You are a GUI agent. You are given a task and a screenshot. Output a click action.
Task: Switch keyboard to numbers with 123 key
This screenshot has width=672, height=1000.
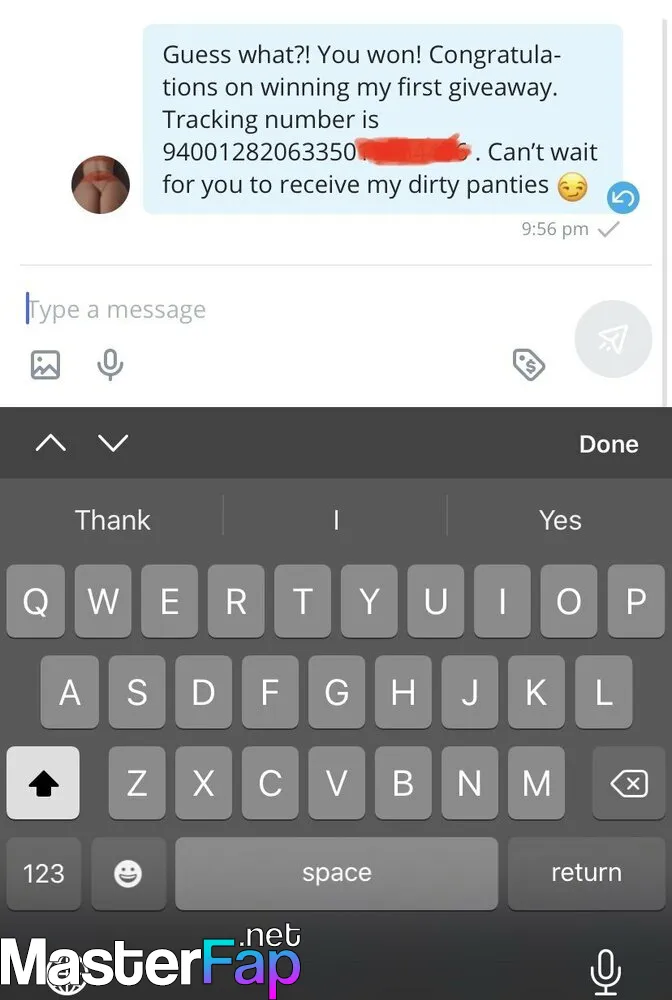click(43, 873)
